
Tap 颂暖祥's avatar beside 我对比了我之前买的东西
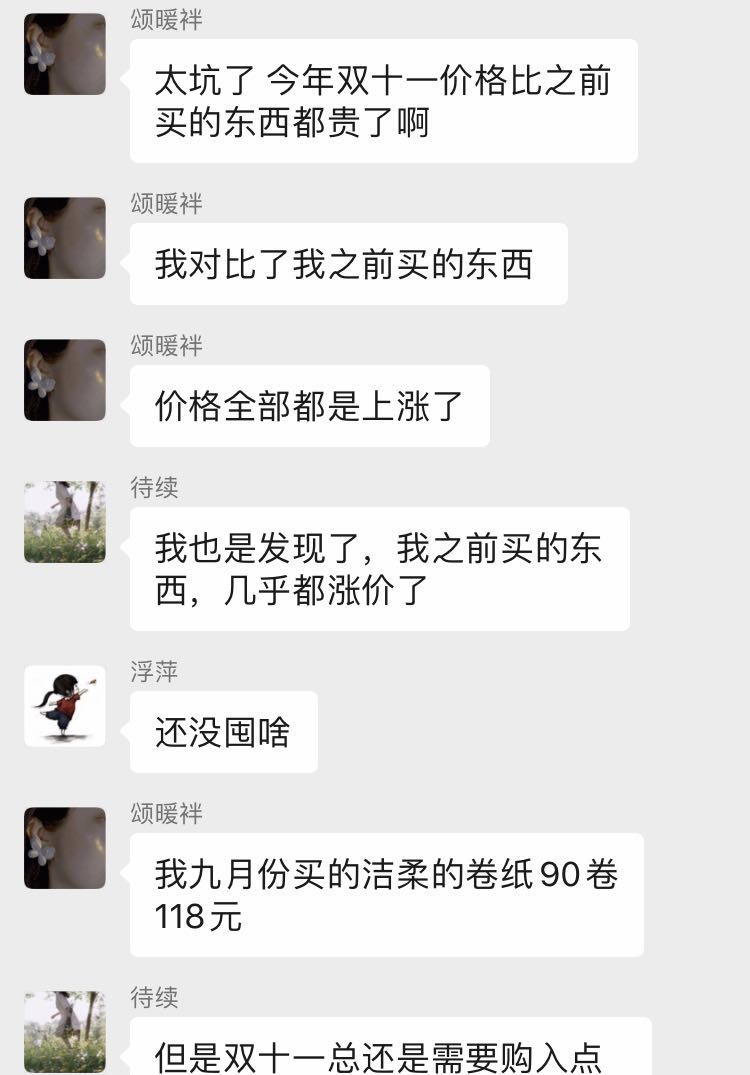tap(65, 238)
